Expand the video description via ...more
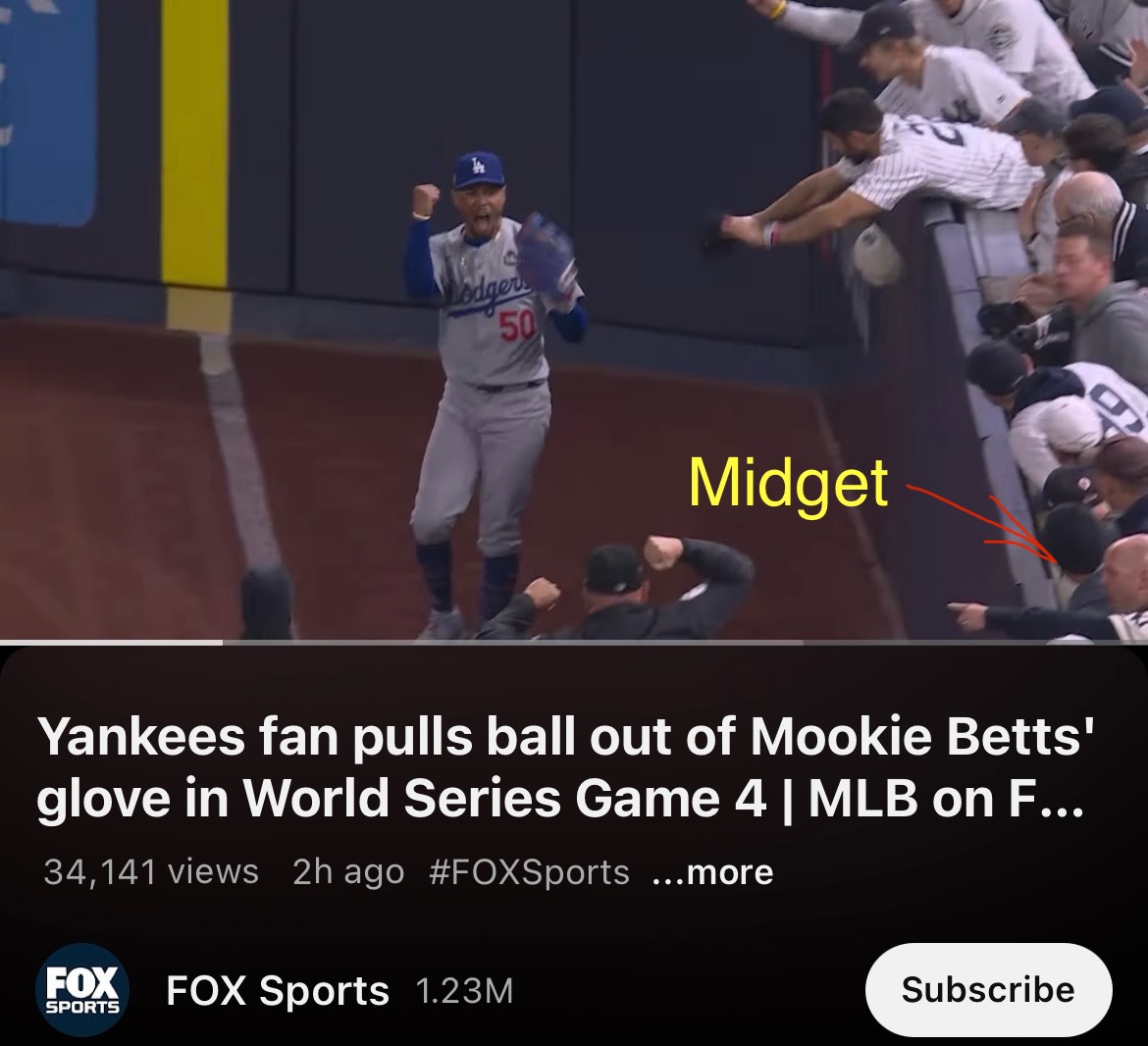The height and width of the screenshot is (1046, 1148). coord(712,872)
